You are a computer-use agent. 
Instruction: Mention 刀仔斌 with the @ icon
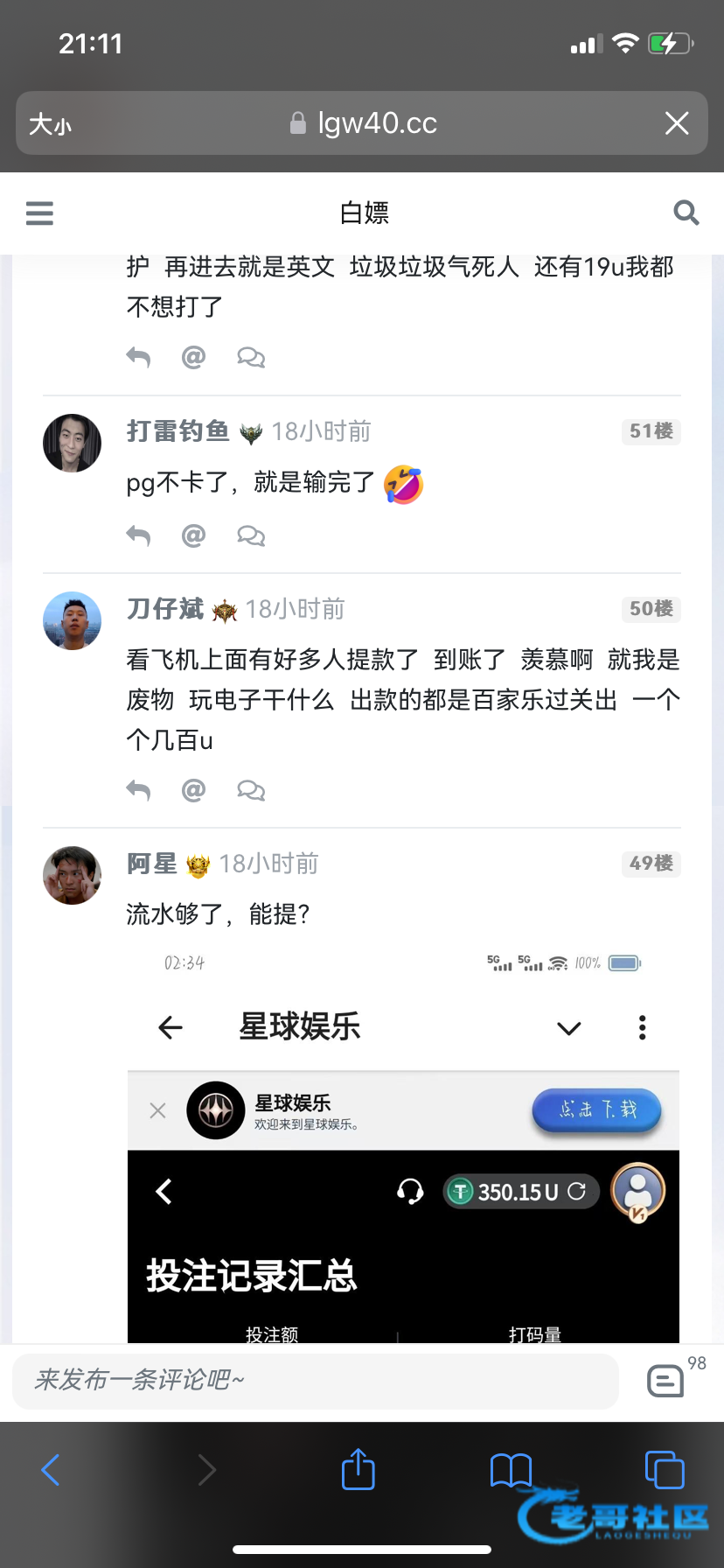pyautogui.click(x=193, y=790)
